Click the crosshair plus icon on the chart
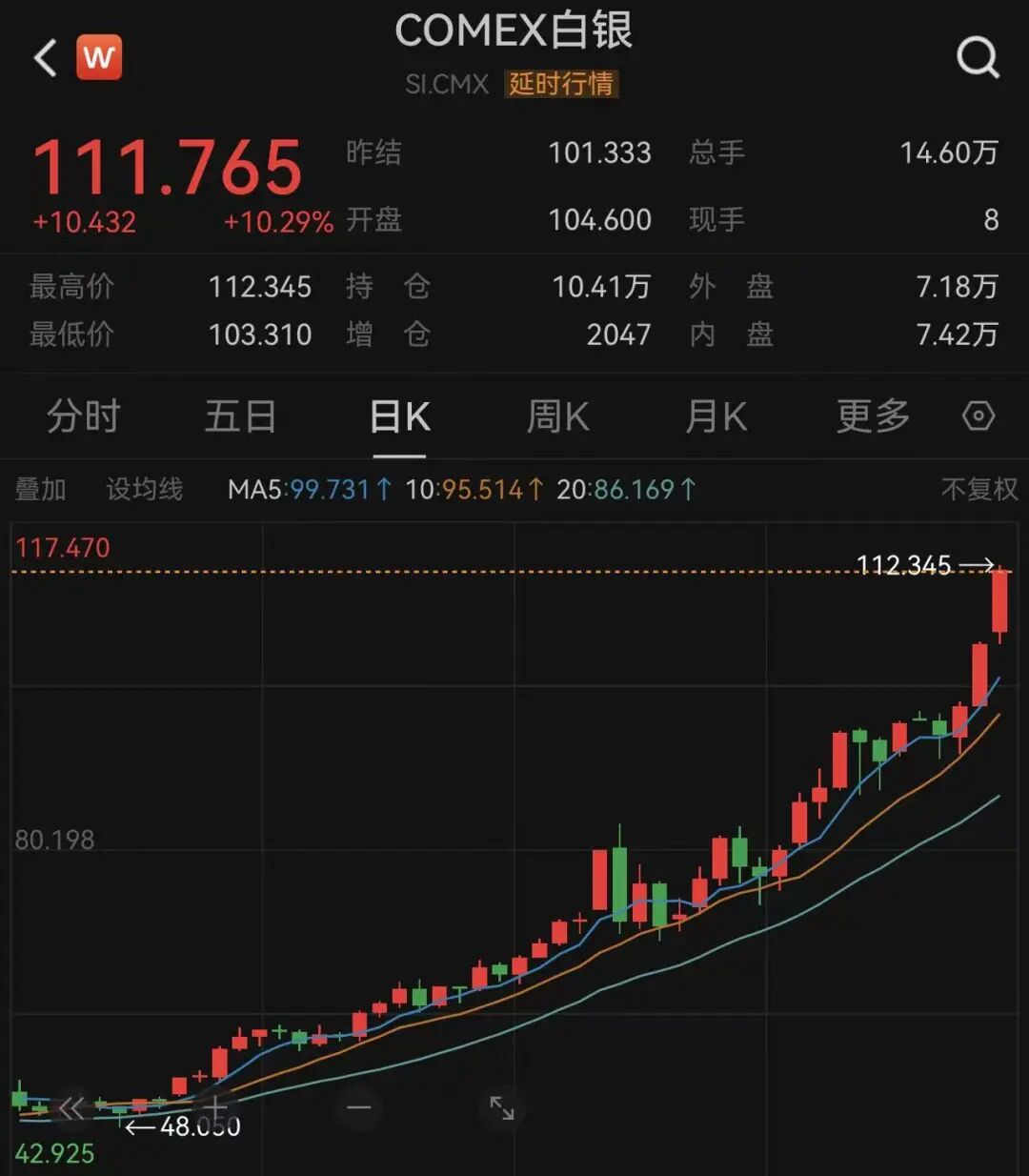The height and width of the screenshot is (1176, 1029). (x=214, y=1108)
